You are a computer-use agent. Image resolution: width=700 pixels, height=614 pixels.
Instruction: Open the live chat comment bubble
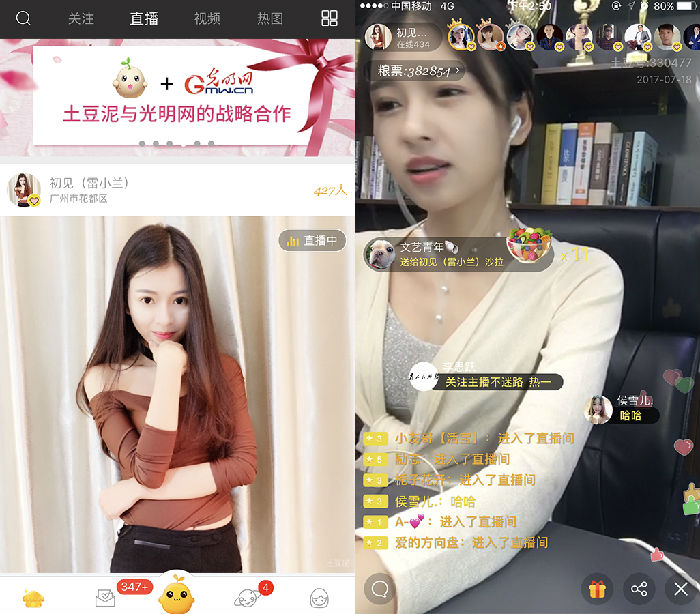click(x=380, y=588)
